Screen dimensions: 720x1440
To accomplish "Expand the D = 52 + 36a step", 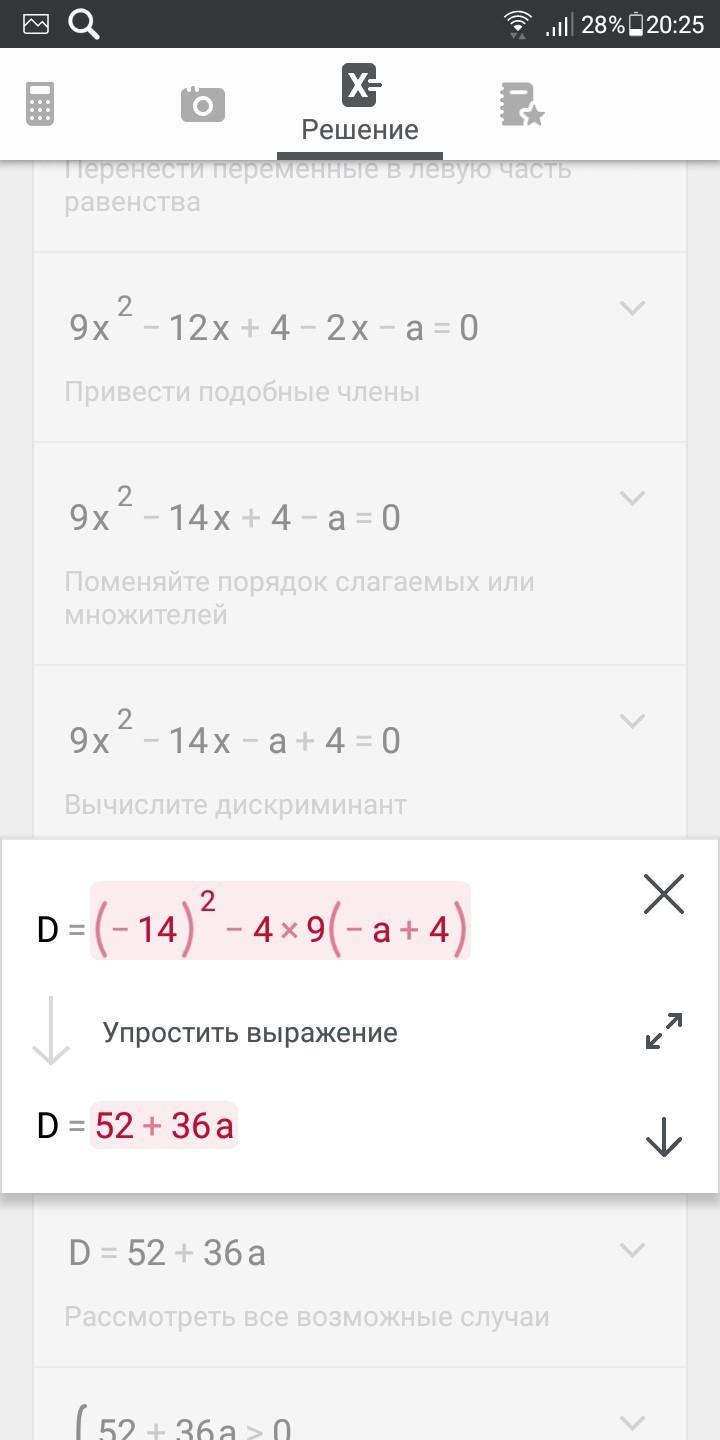I will [632, 1250].
